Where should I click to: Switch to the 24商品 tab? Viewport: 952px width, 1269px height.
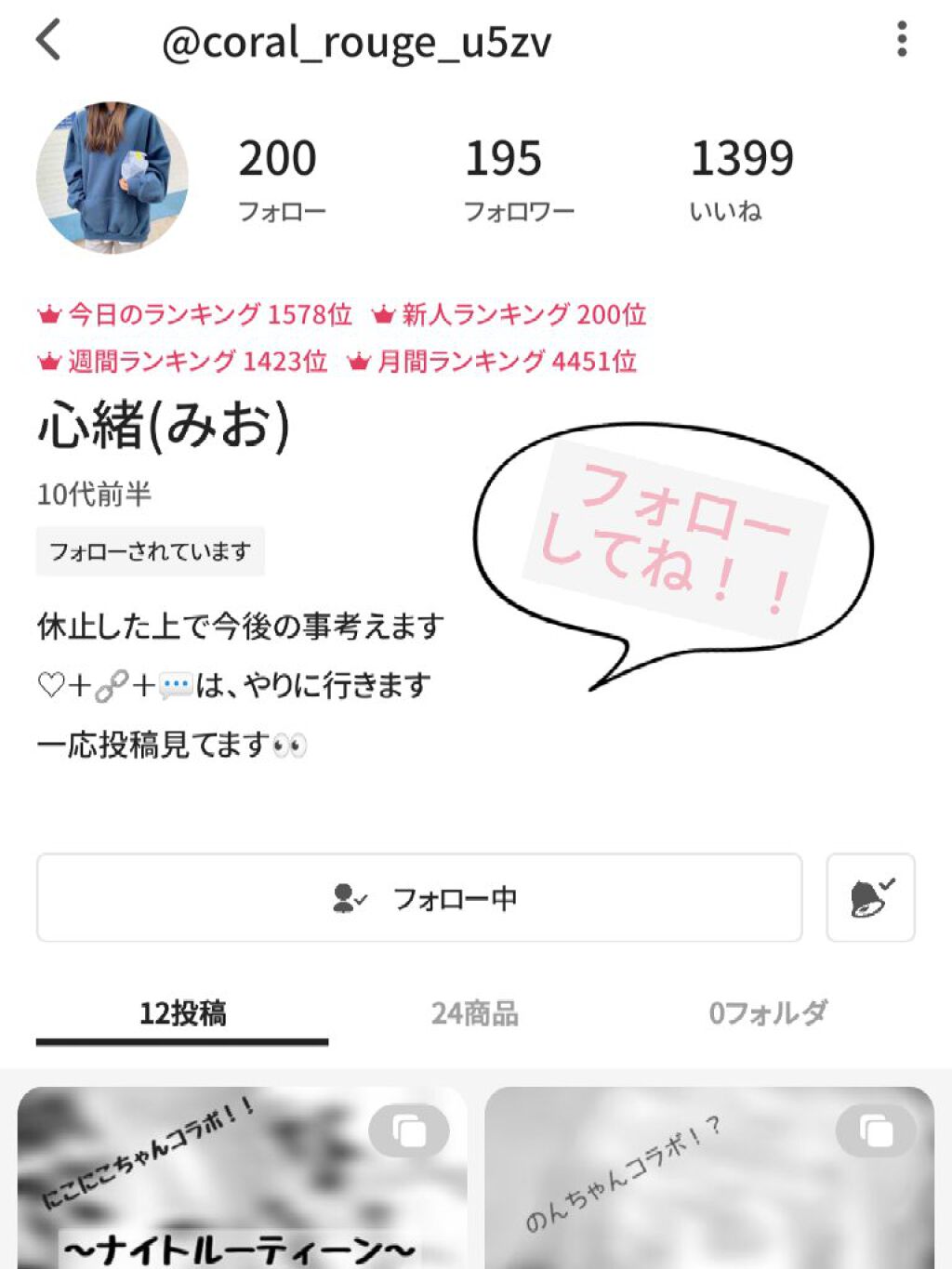476,1013
